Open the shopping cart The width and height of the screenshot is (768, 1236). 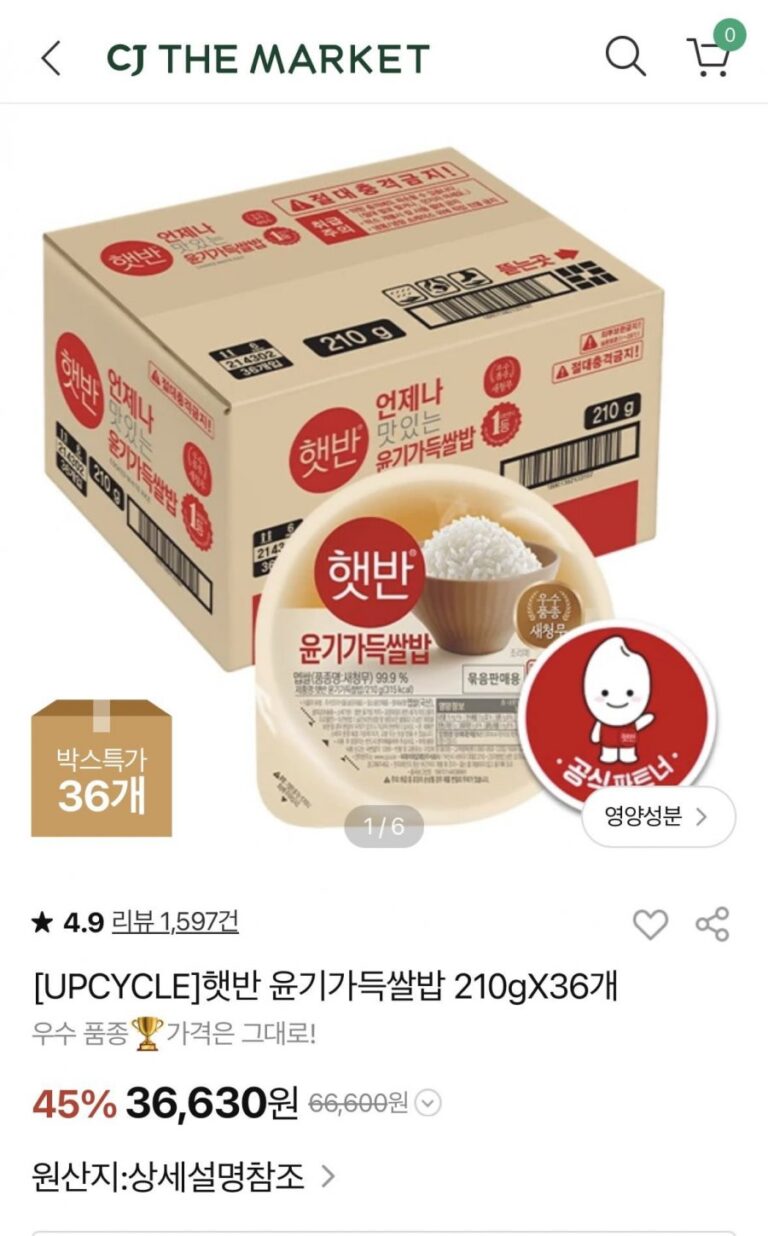point(709,56)
